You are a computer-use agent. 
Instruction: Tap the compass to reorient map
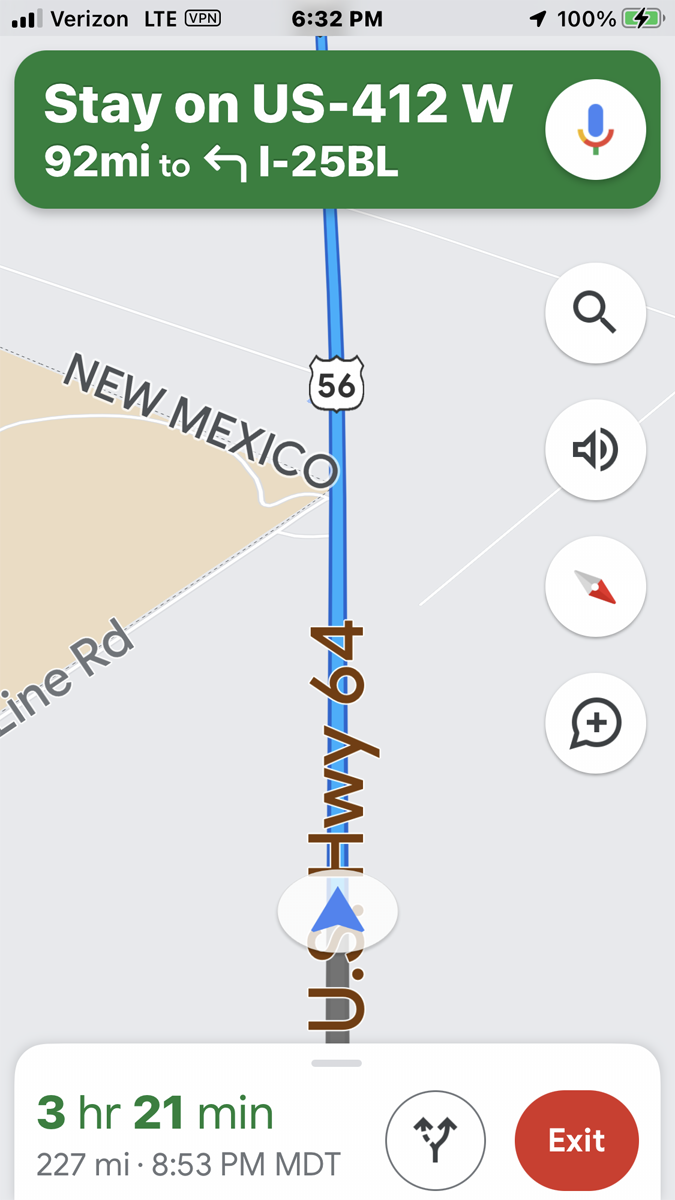595,586
